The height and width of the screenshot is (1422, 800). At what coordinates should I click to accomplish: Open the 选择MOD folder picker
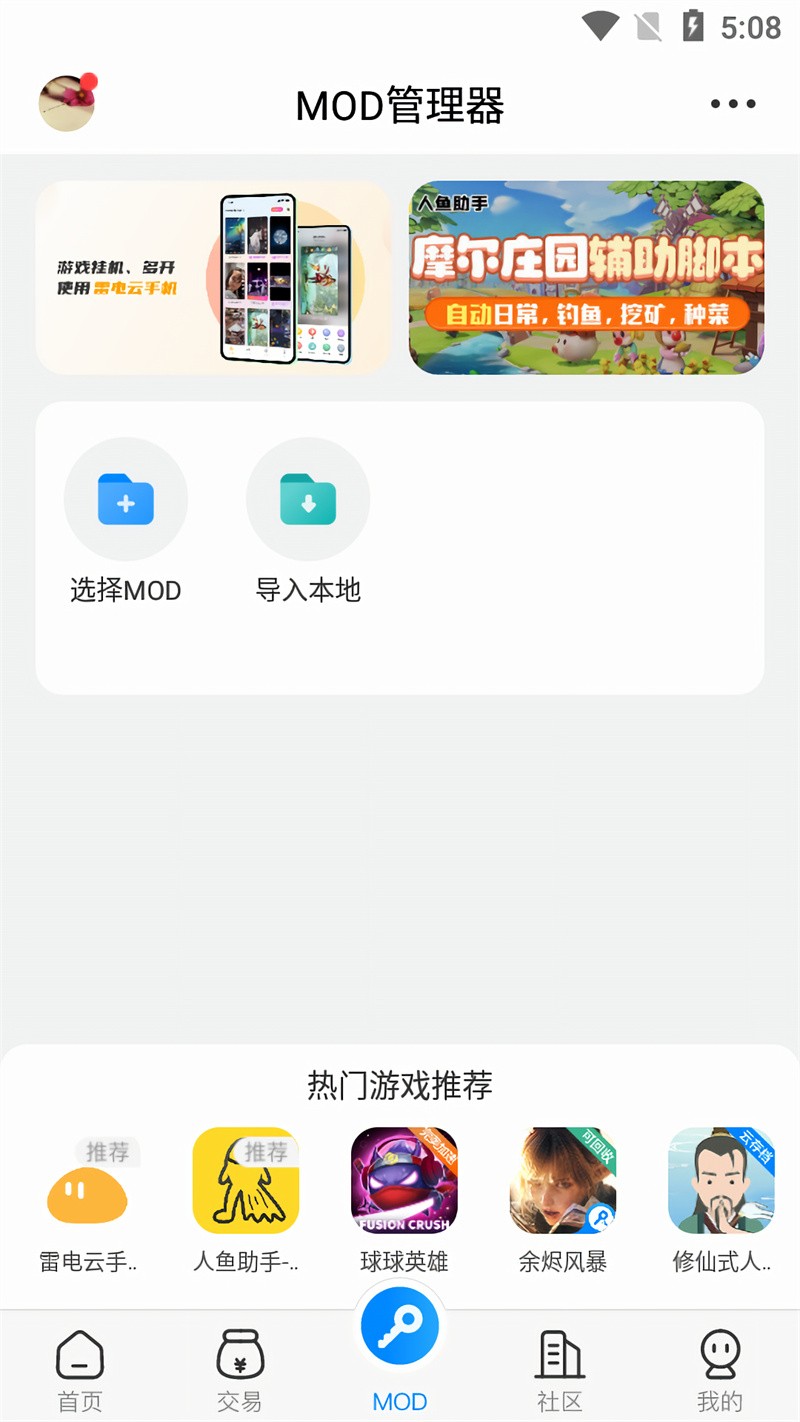point(125,498)
